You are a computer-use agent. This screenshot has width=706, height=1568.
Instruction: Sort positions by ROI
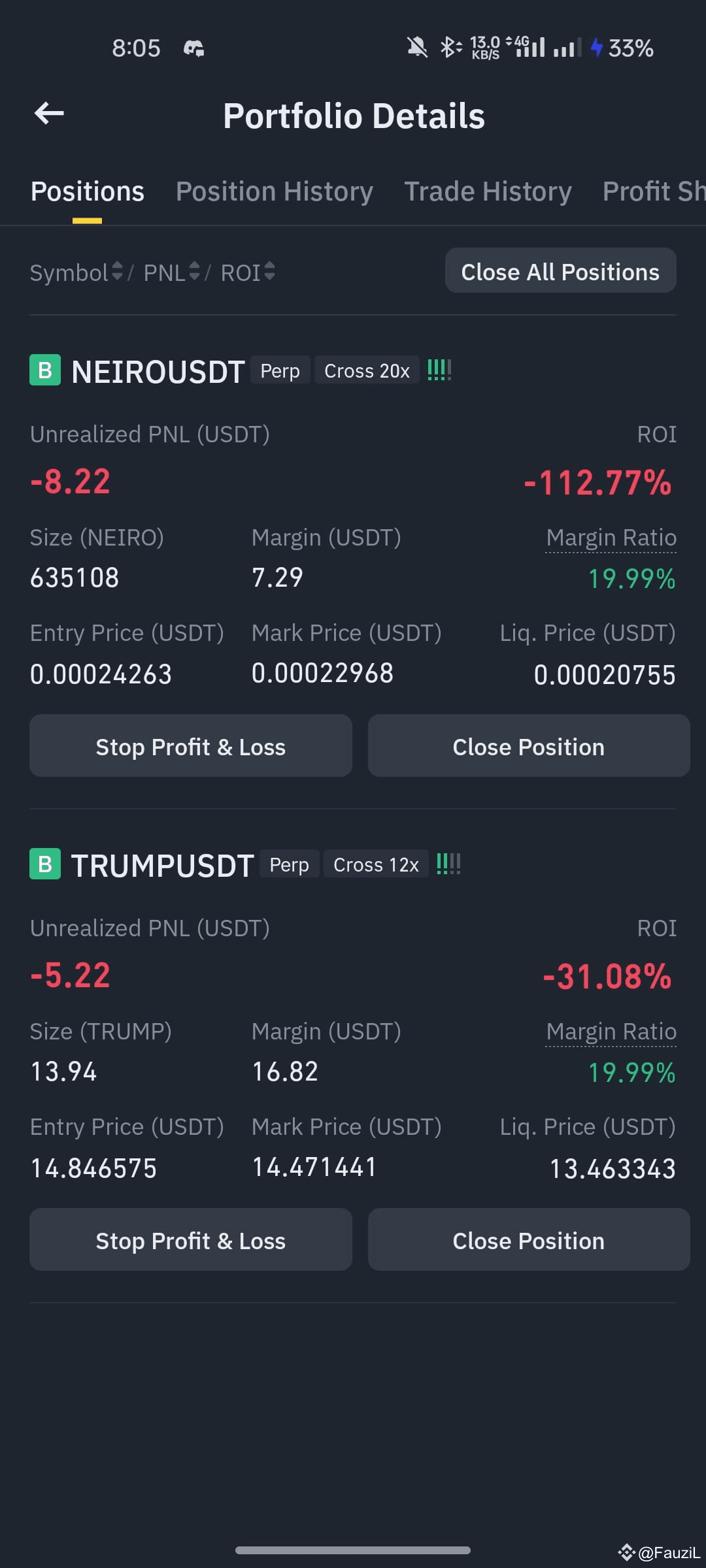click(x=248, y=272)
